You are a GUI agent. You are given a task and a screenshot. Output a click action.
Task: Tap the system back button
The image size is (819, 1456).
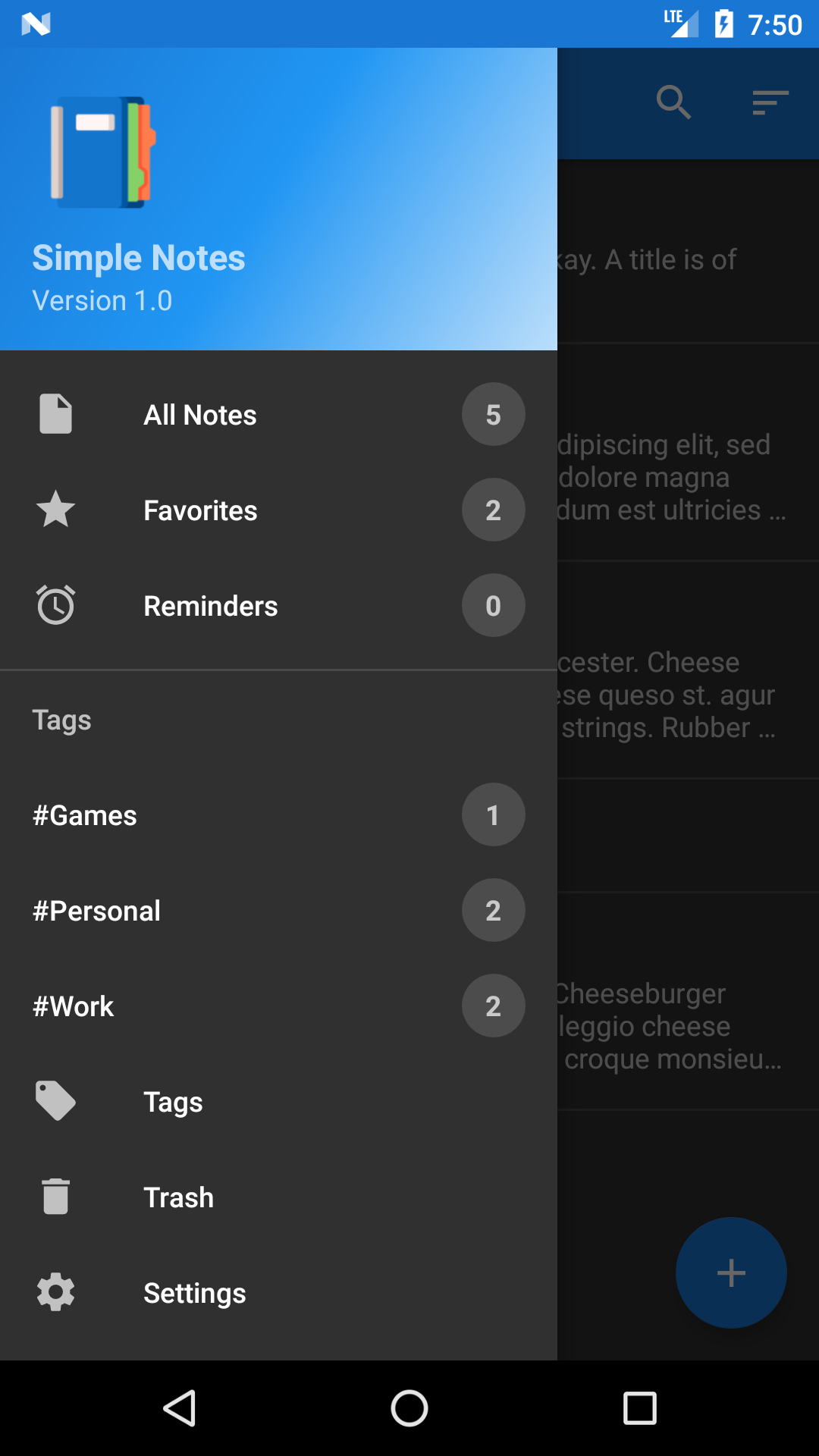[180, 1409]
